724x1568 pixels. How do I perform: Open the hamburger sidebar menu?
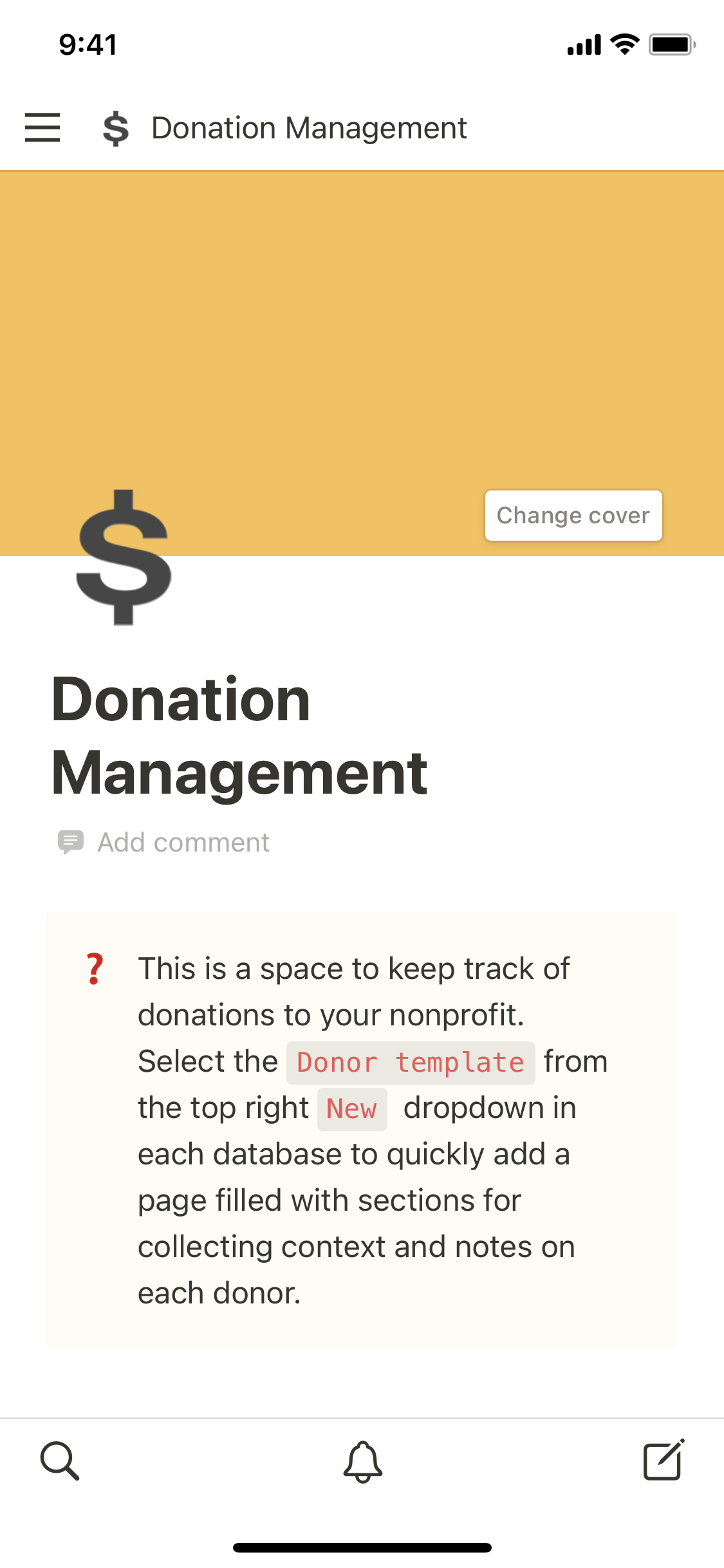point(42,127)
